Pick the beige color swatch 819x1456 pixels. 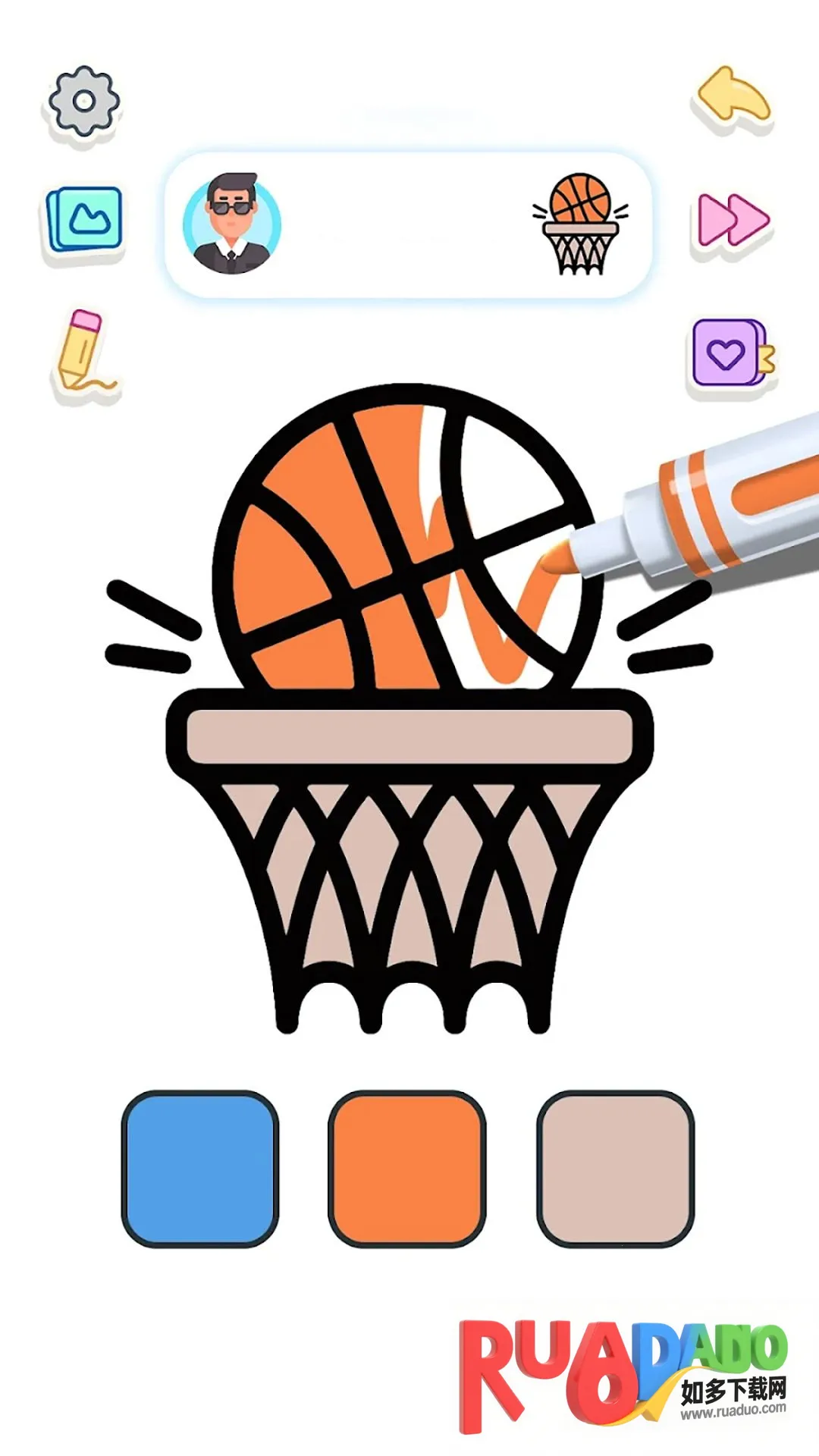615,1169
